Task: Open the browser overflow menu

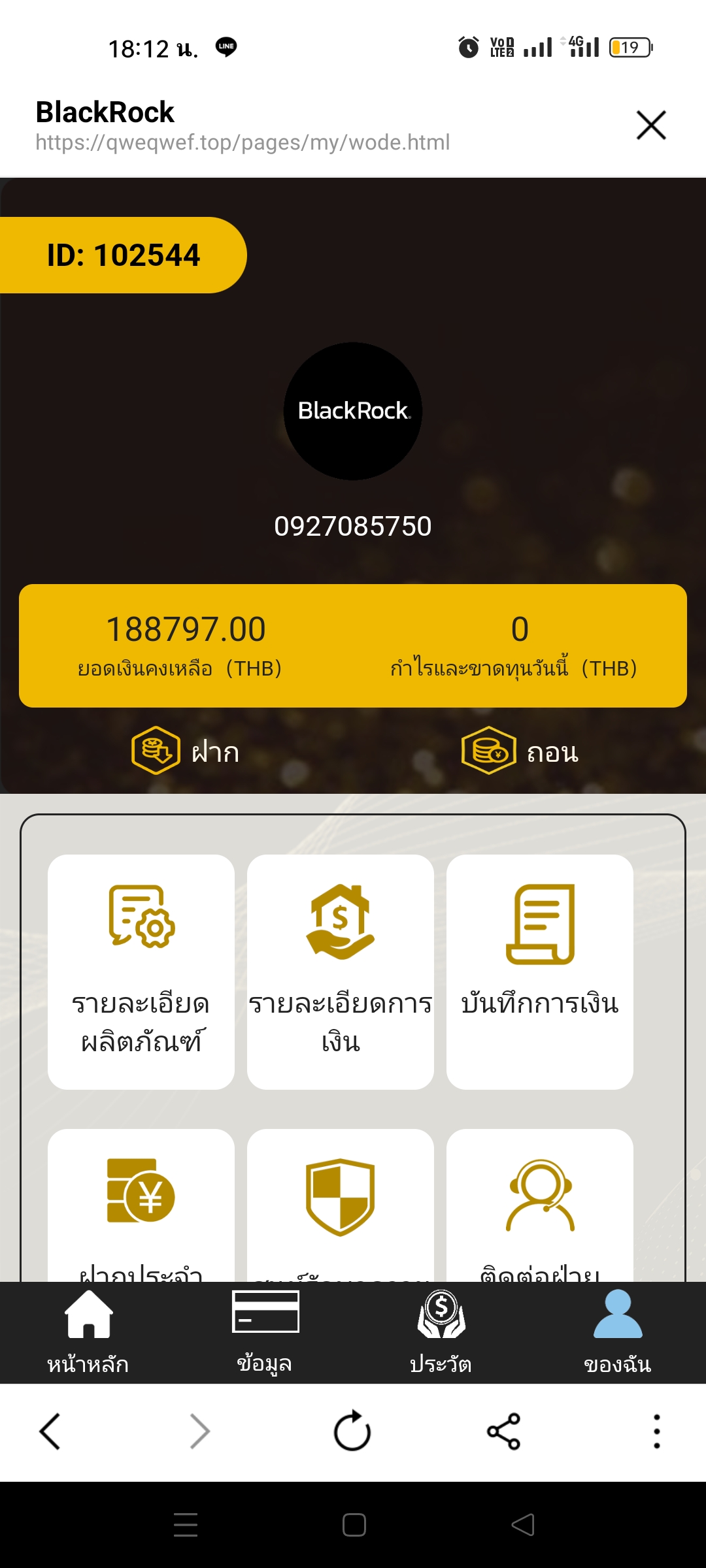Action: point(656,1431)
